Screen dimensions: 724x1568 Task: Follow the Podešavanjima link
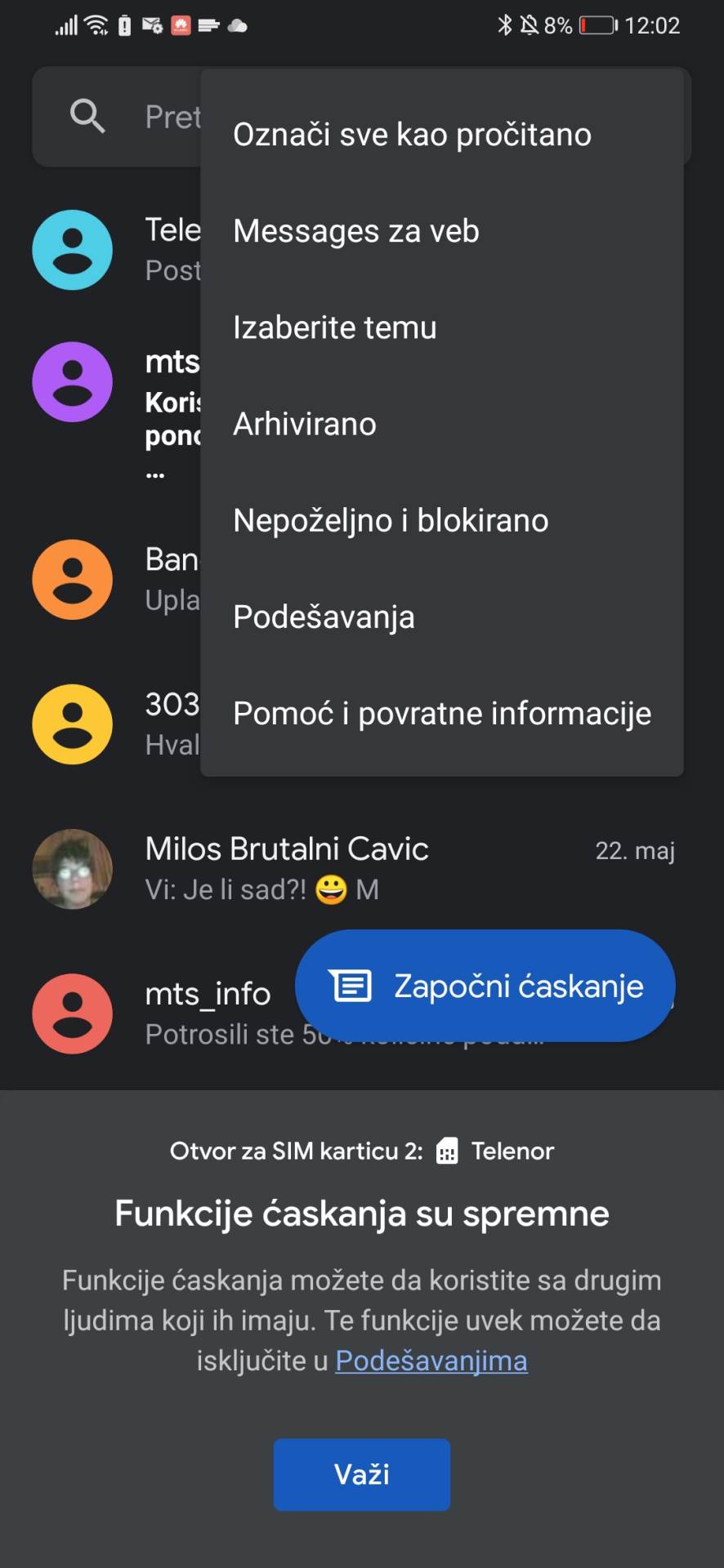tap(431, 1361)
